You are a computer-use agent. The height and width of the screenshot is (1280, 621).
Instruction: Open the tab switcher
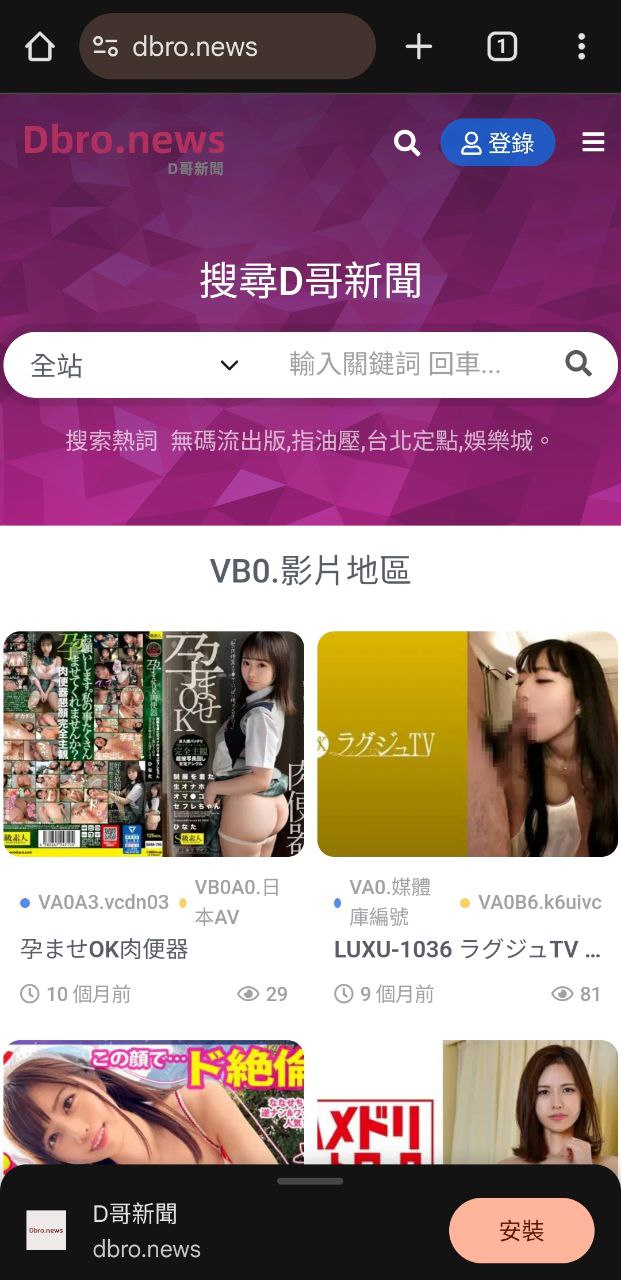coord(501,47)
